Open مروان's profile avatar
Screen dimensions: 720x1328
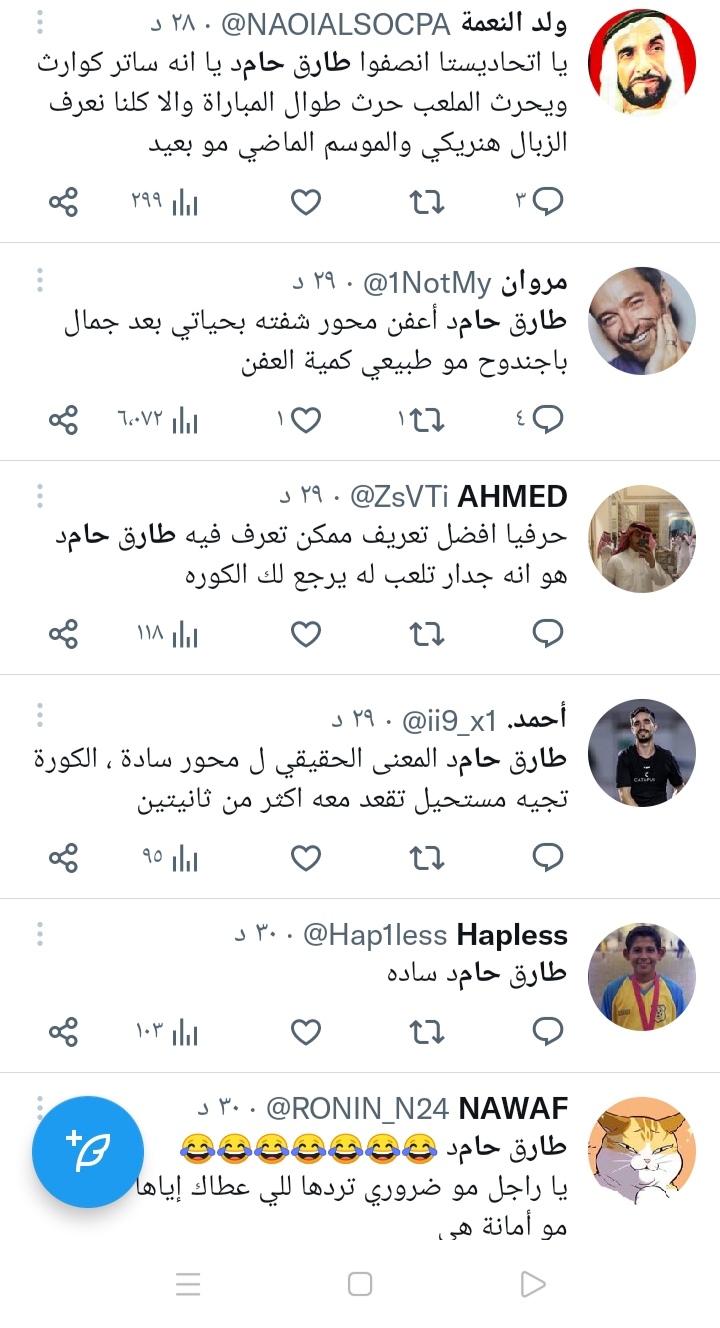pos(641,321)
